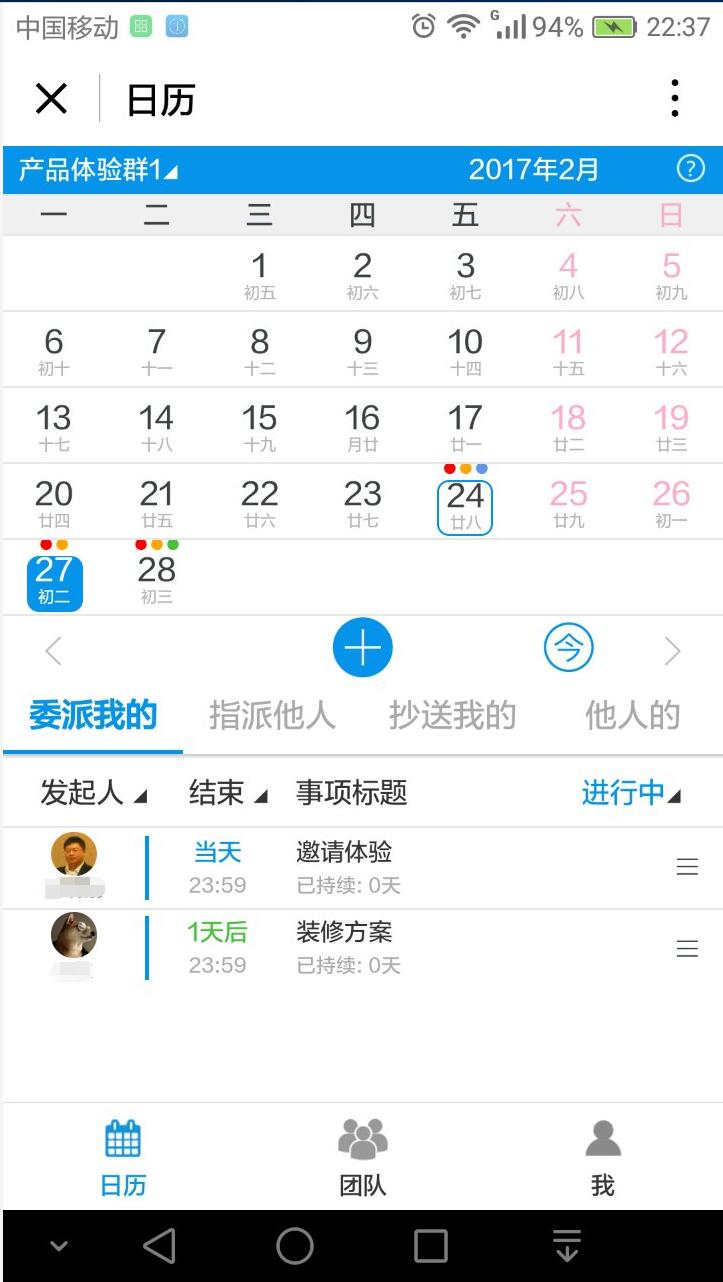This screenshot has width=723, height=1282.
Task: Switch to the 团队 tab
Action: click(362, 1158)
